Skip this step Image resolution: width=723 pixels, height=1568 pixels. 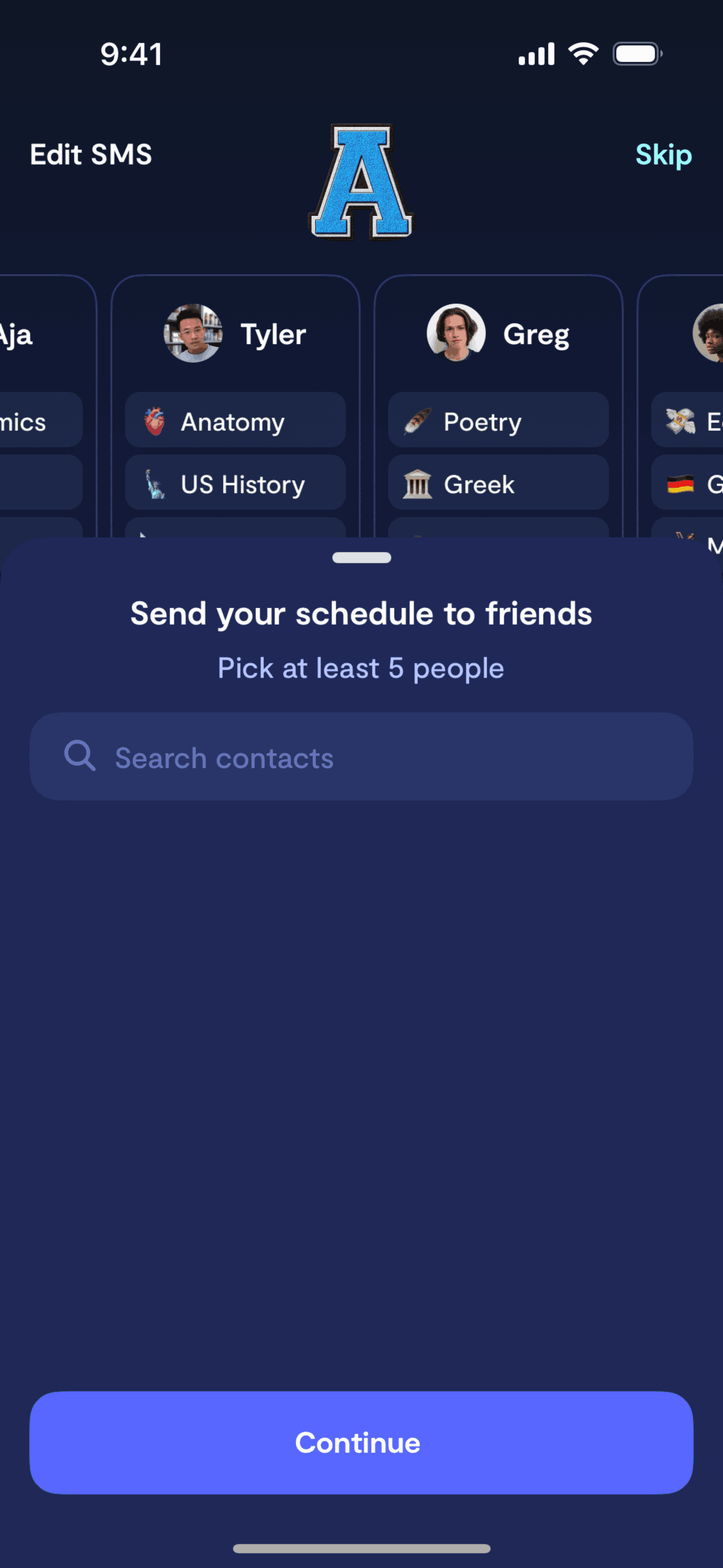(x=663, y=155)
